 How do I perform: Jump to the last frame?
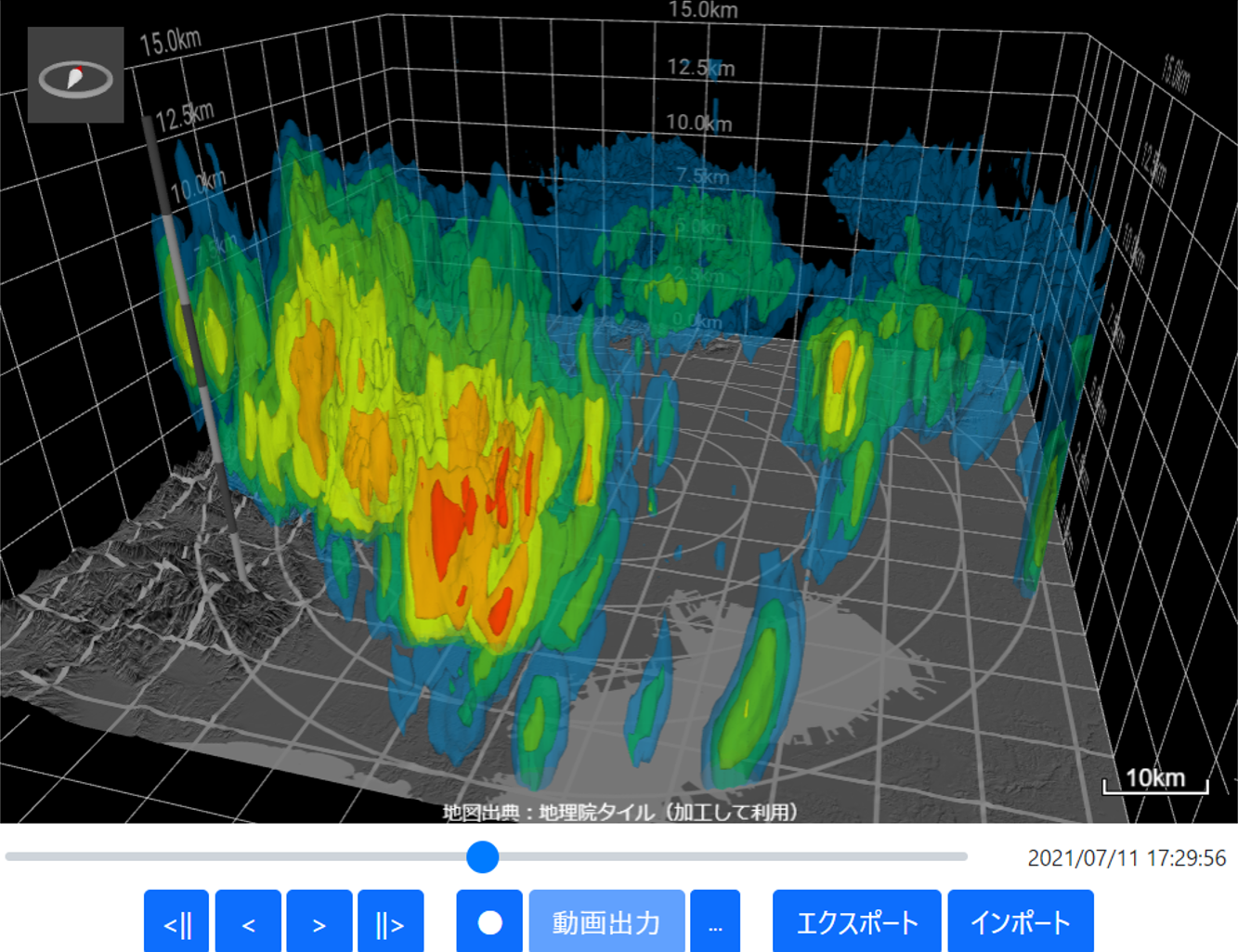[x=390, y=922]
